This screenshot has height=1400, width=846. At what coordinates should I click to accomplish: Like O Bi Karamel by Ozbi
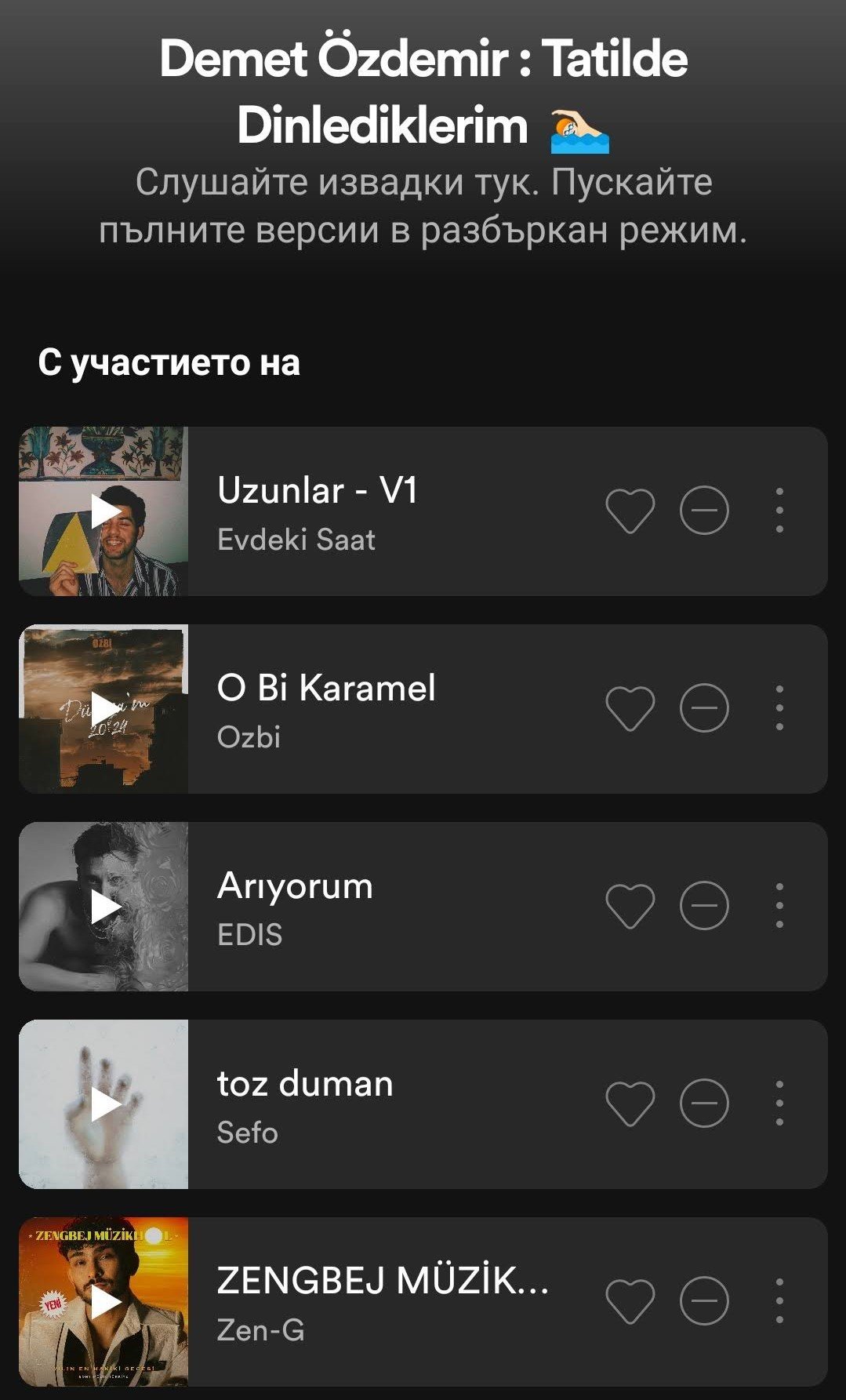tap(630, 708)
